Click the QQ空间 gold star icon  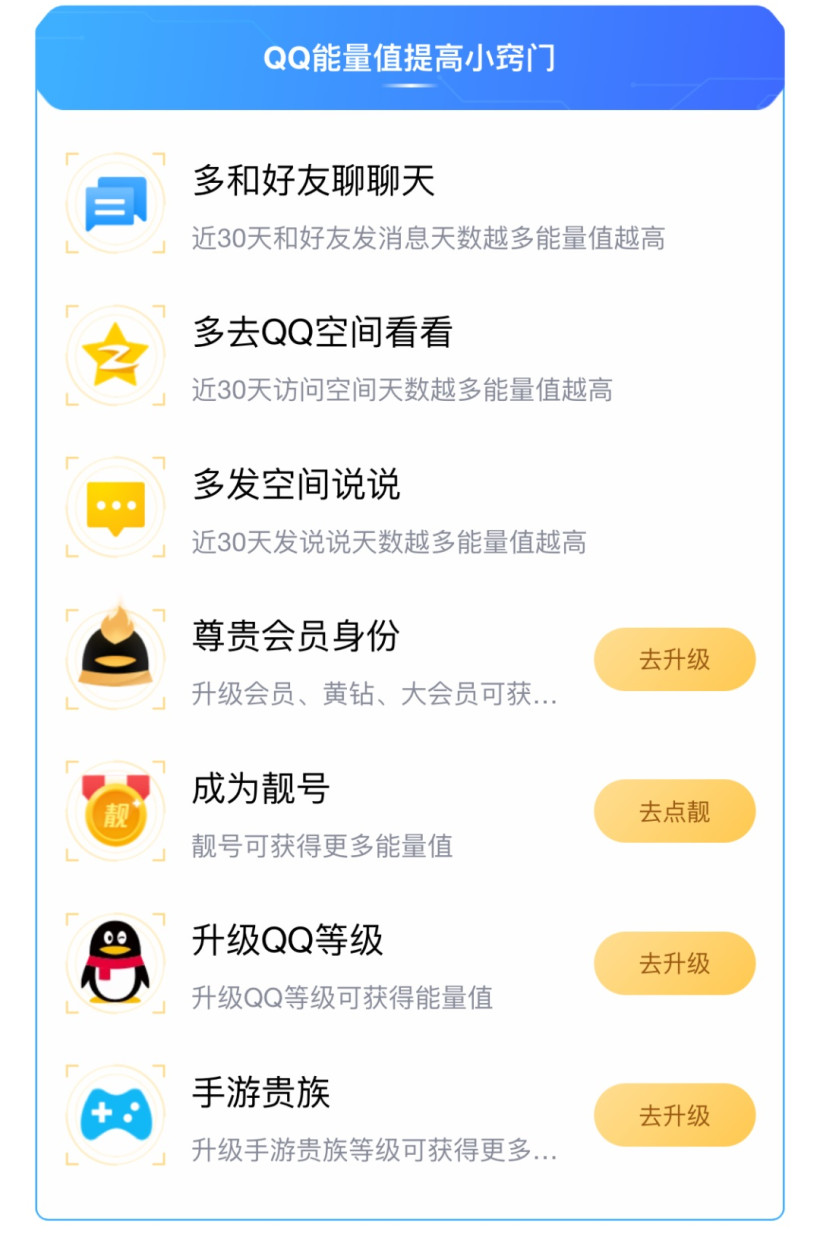[x=114, y=353]
